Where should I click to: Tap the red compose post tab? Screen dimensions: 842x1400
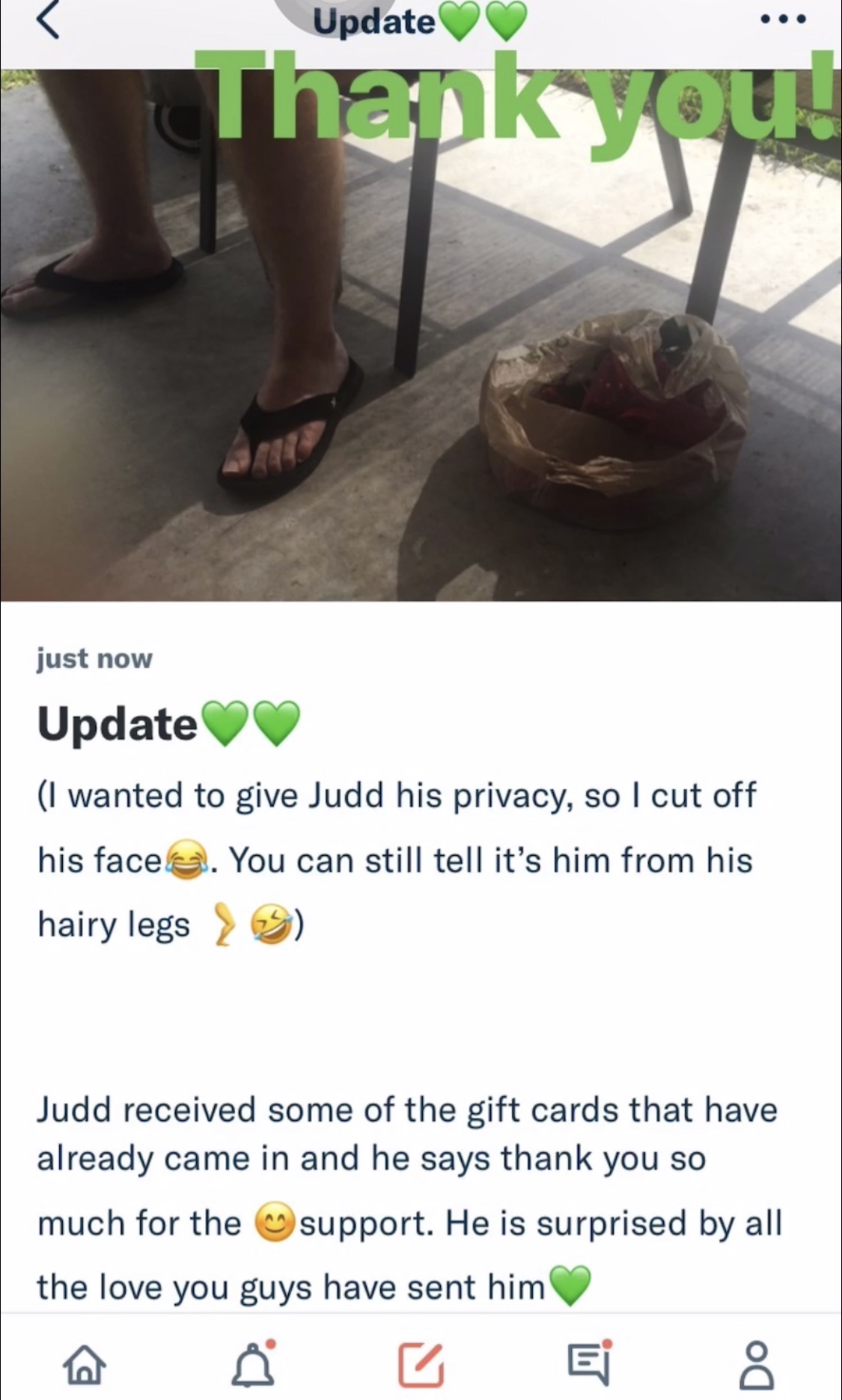coord(421,1364)
